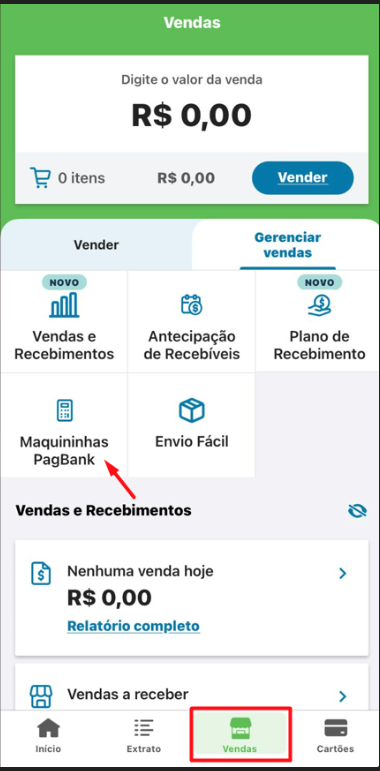Toggle the hide values eye icon

[357, 511]
